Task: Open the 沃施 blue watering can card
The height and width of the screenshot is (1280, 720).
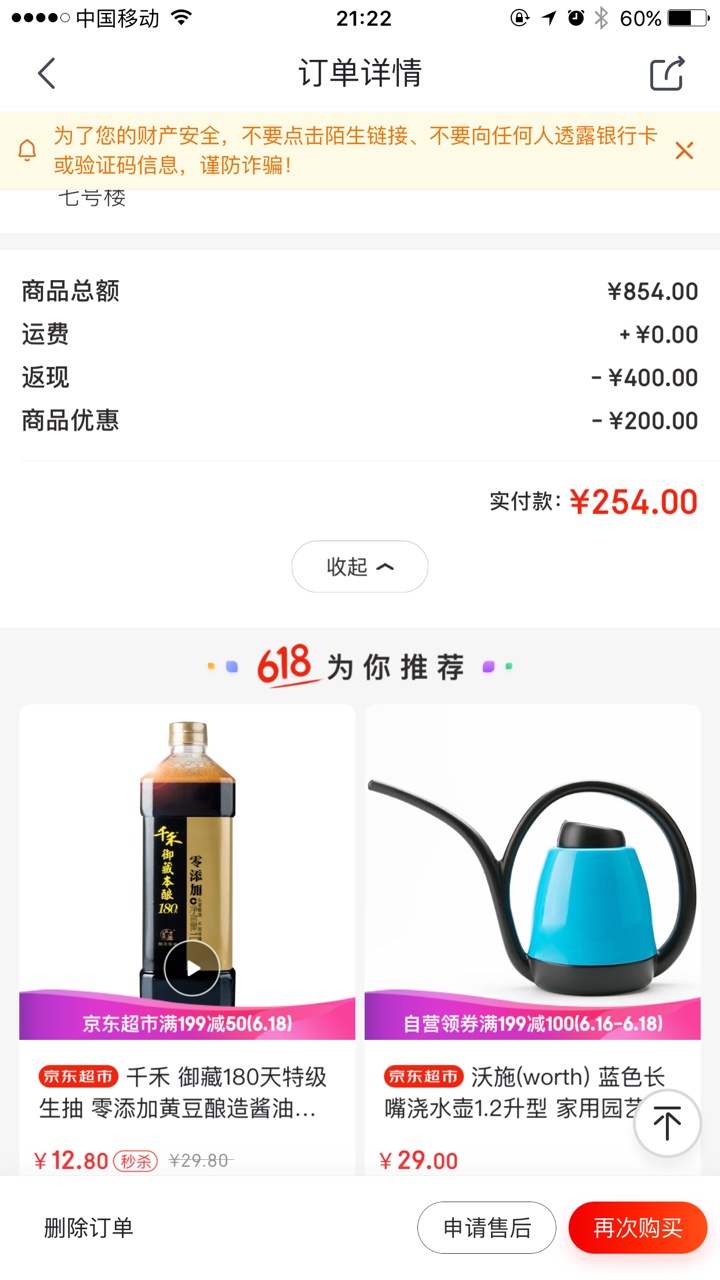Action: (532, 940)
